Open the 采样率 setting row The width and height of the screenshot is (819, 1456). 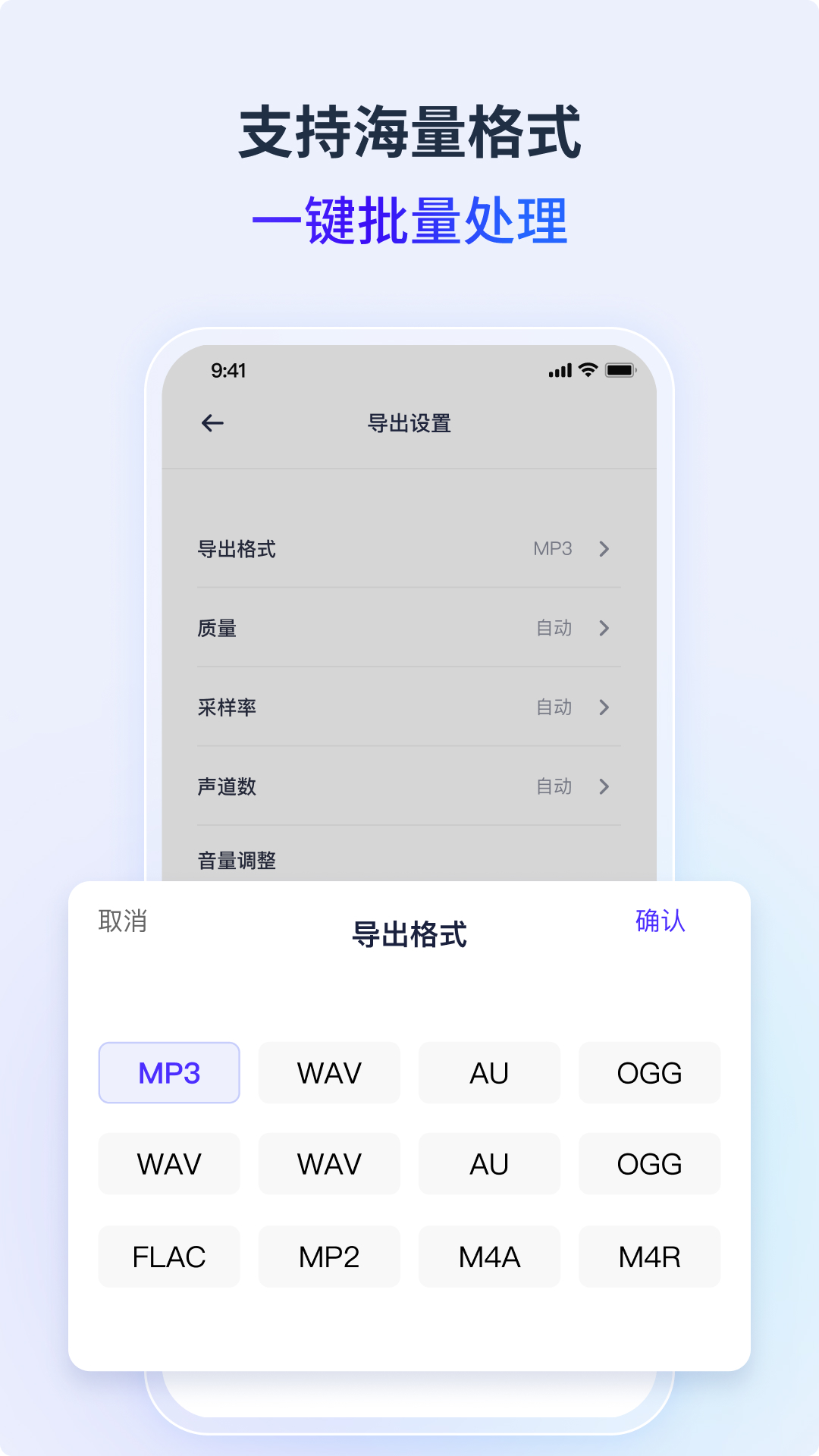pyautogui.click(x=409, y=708)
